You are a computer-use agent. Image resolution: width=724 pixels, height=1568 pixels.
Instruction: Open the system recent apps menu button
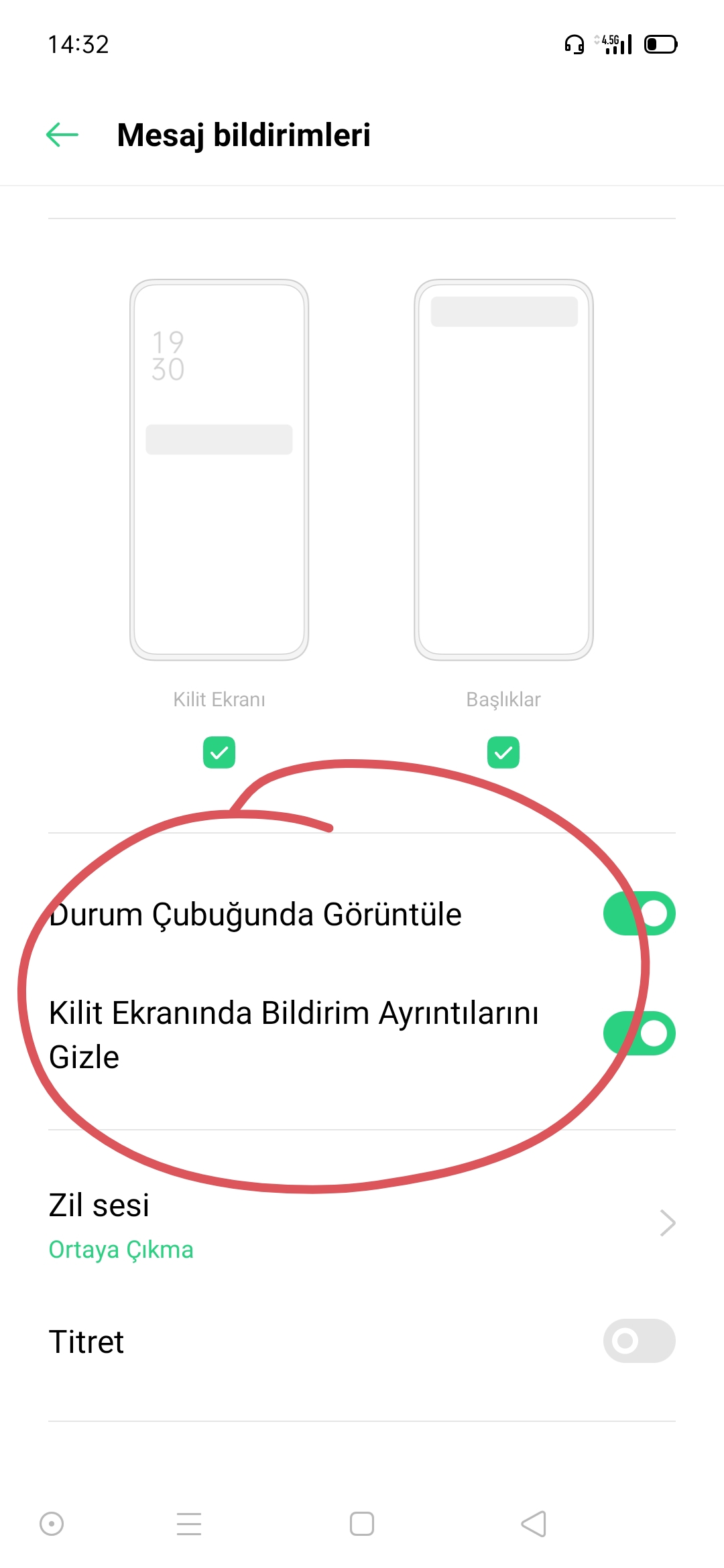[189, 1524]
